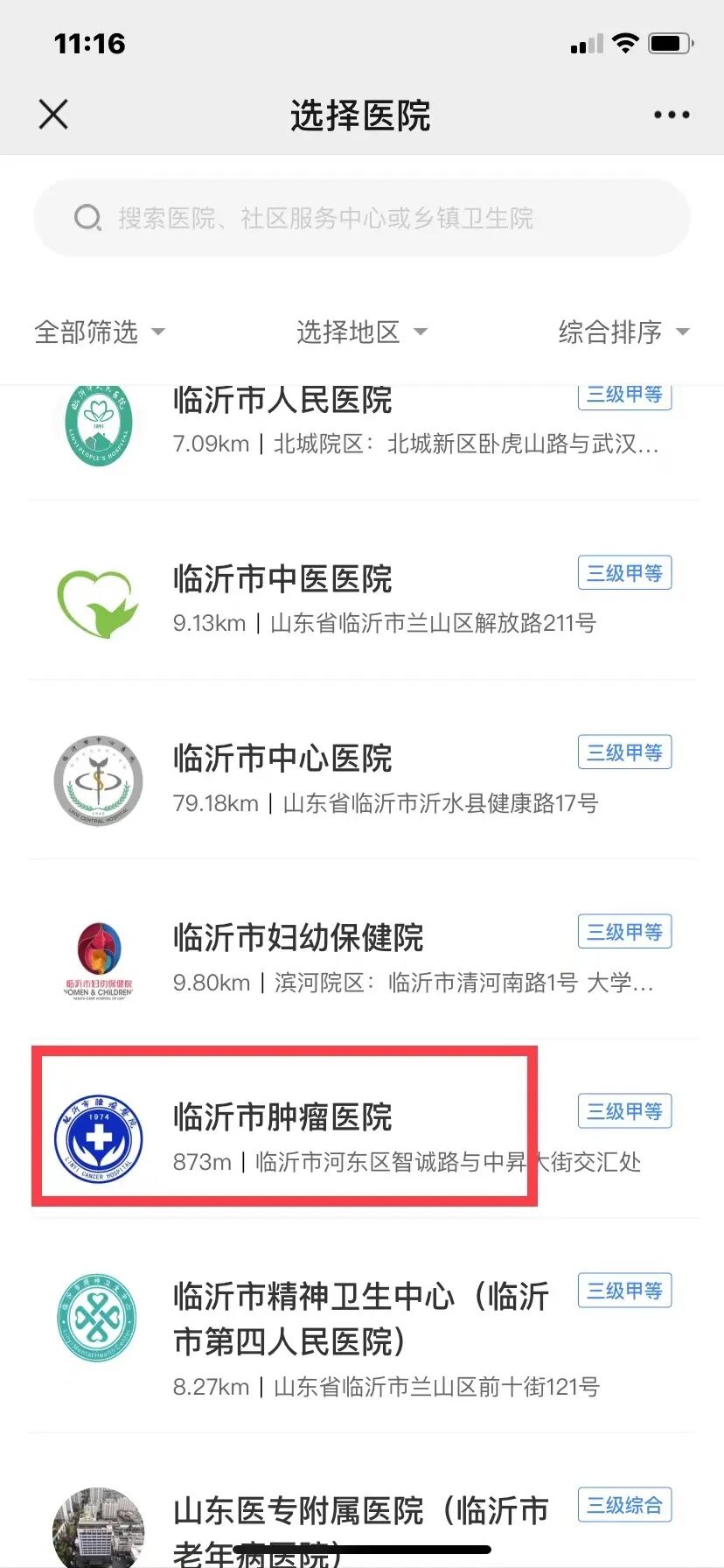This screenshot has width=724, height=1568.
Task: Open the three-dot more menu
Action: [x=671, y=115]
